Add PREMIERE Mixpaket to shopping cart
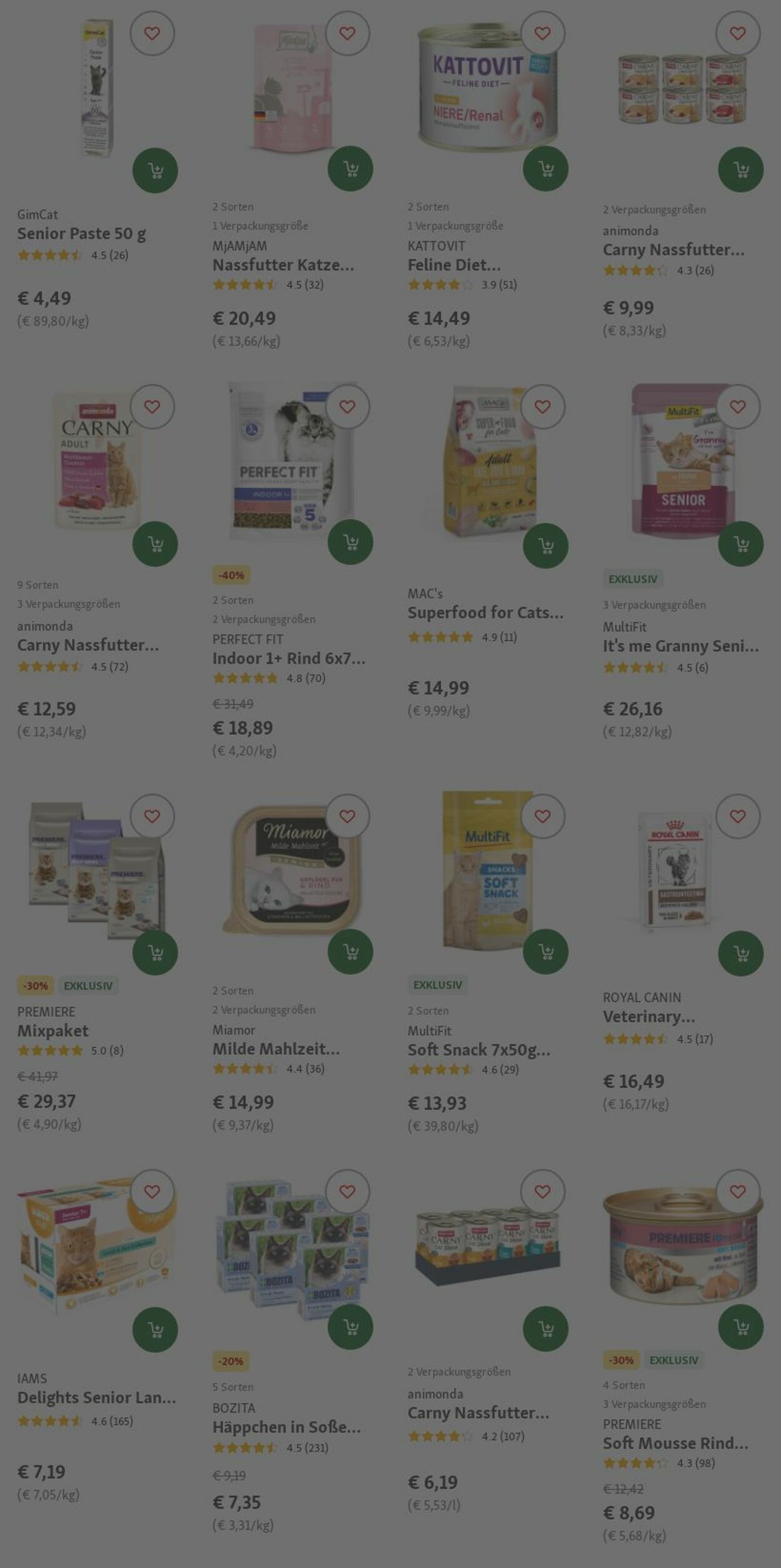This screenshot has width=781, height=1568. [x=155, y=952]
